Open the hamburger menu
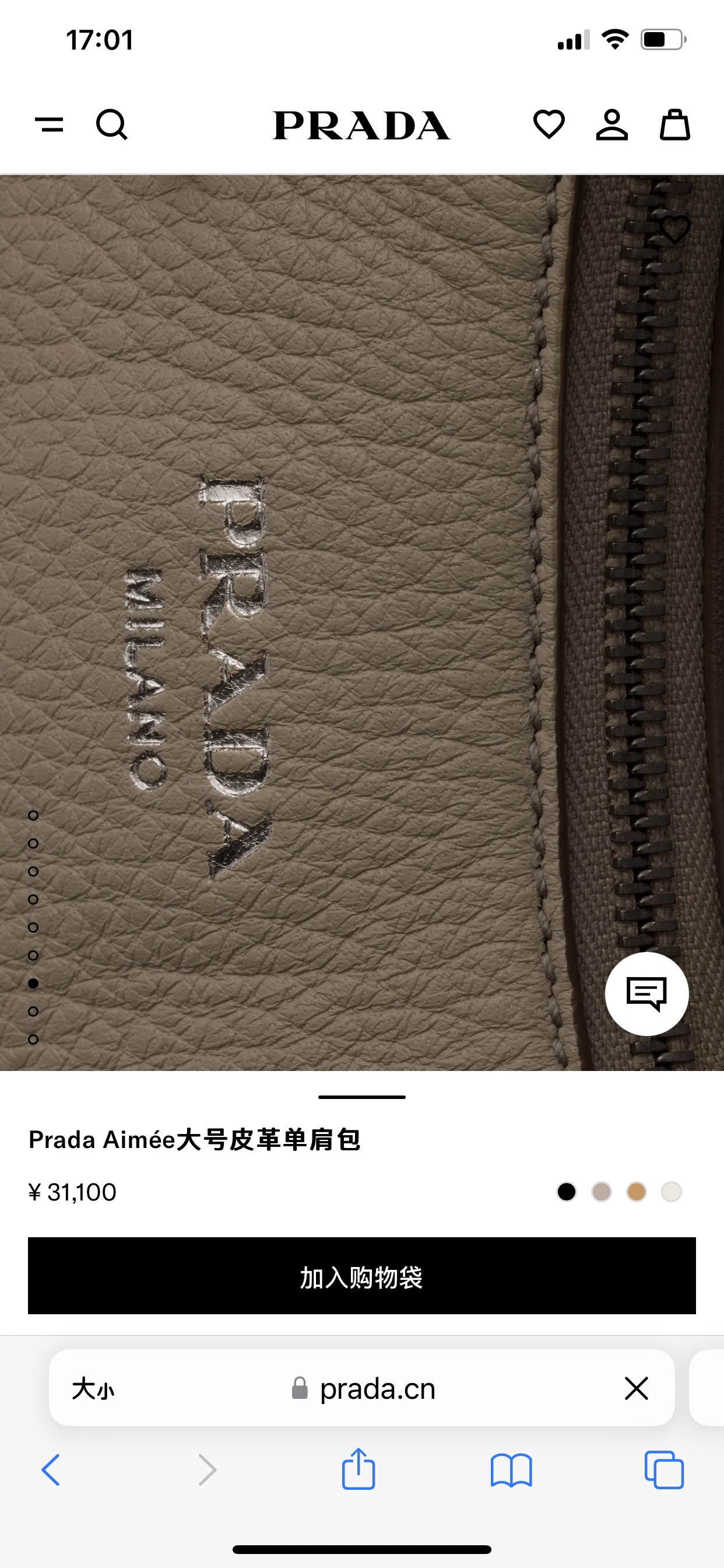Image resolution: width=724 pixels, height=1568 pixels. click(x=50, y=125)
